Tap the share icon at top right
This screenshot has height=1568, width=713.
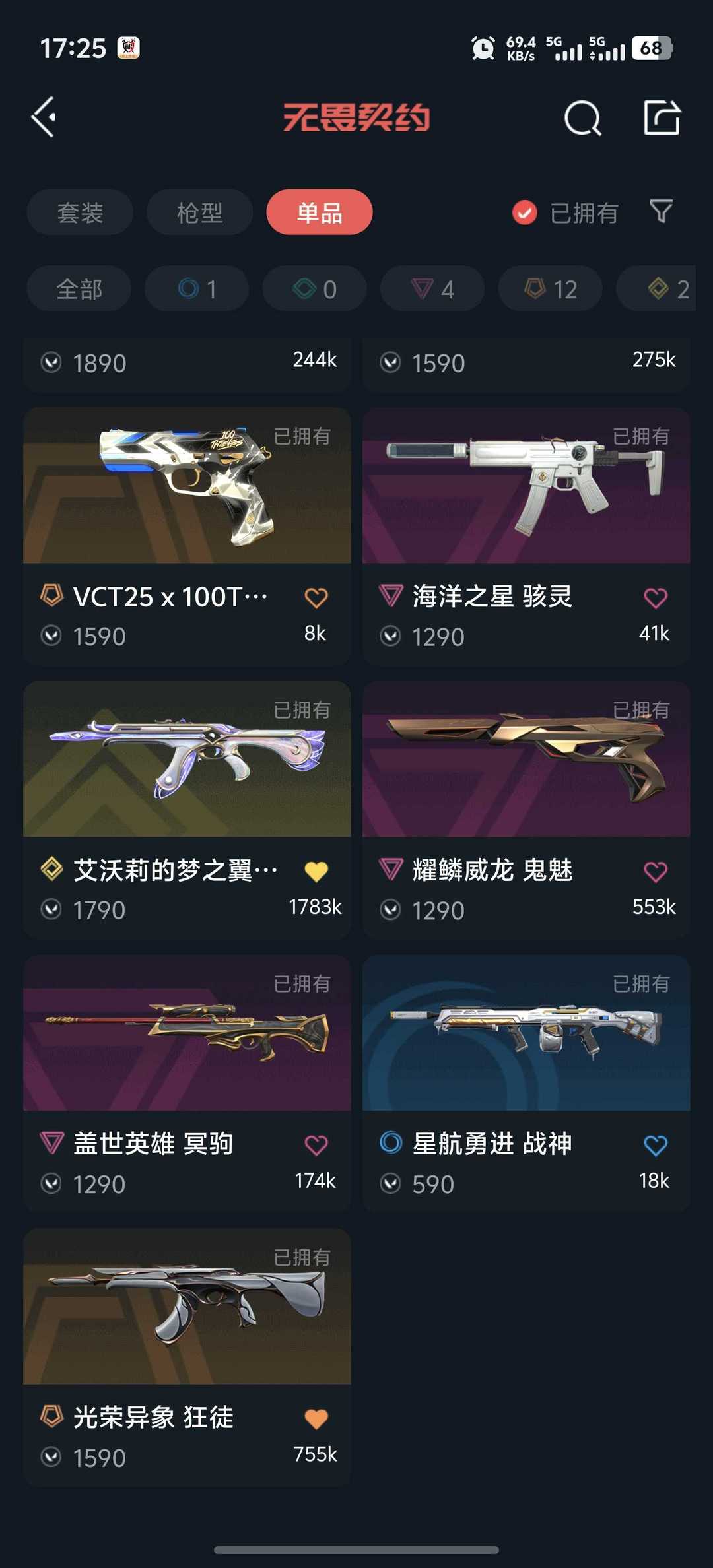click(x=662, y=119)
